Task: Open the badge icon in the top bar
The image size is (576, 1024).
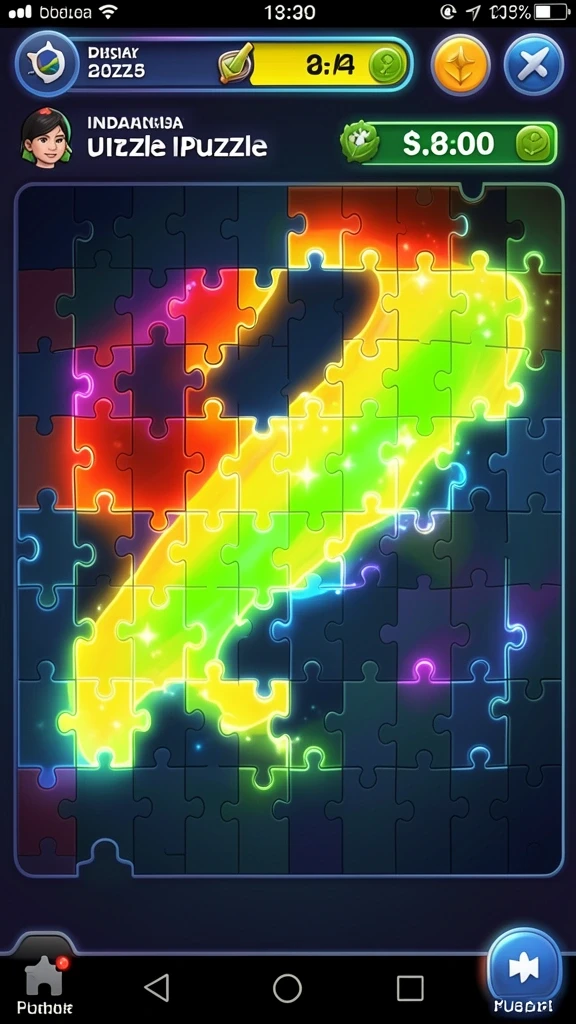Action: pos(44,64)
